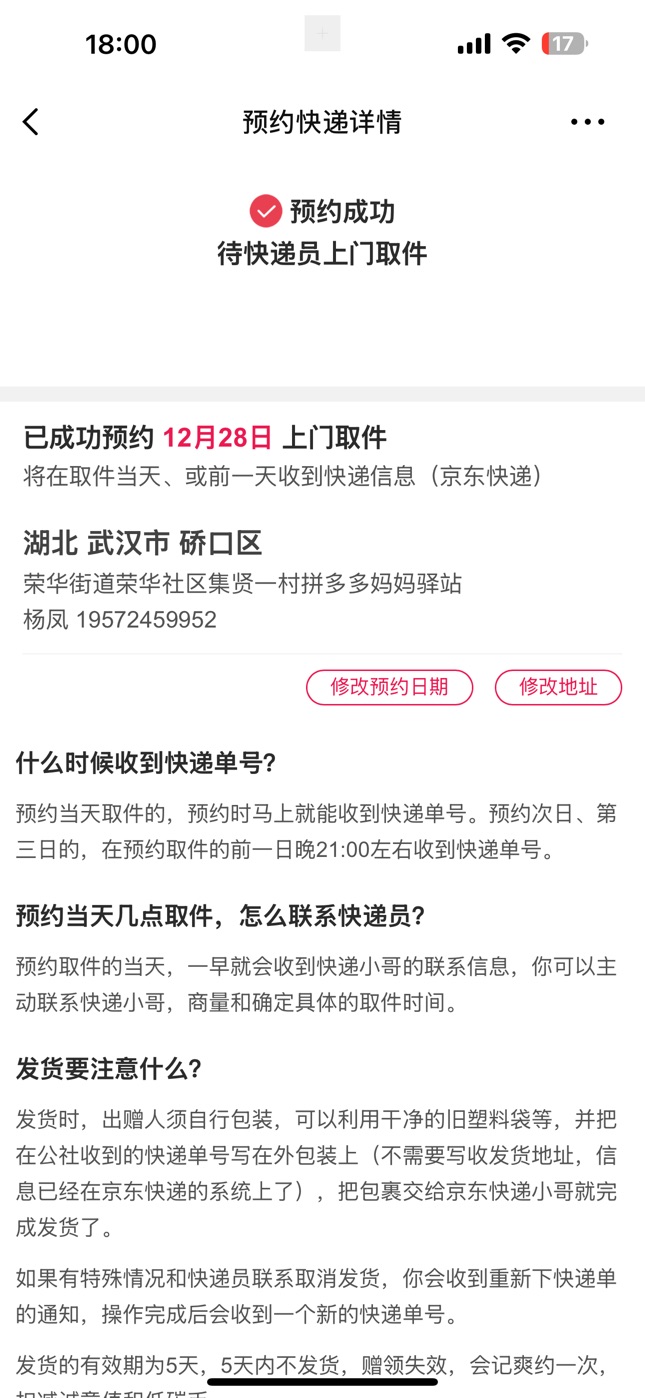
Task: Tap the 修改预约日期 button
Action: [389, 687]
